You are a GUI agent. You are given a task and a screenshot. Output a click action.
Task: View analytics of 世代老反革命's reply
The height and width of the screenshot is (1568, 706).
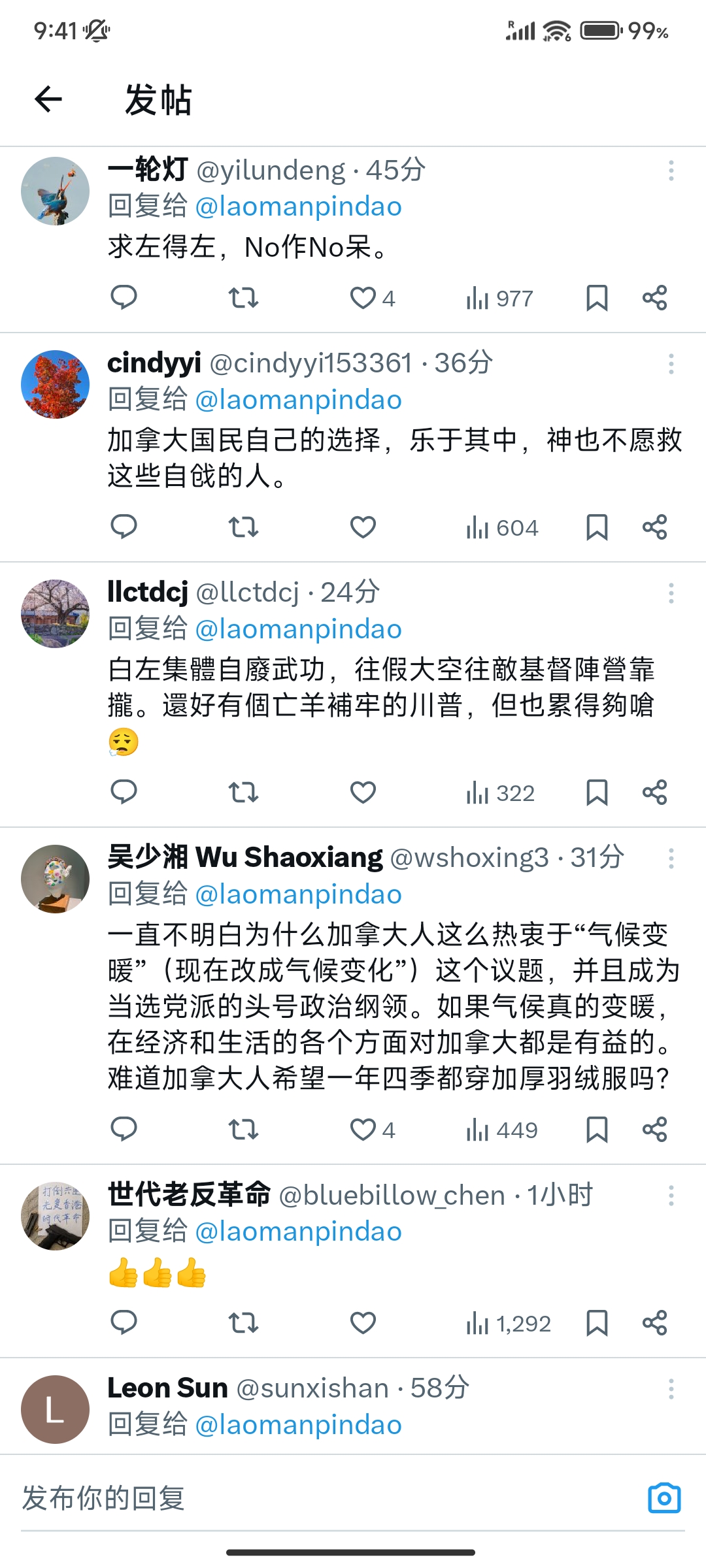pos(509,1324)
